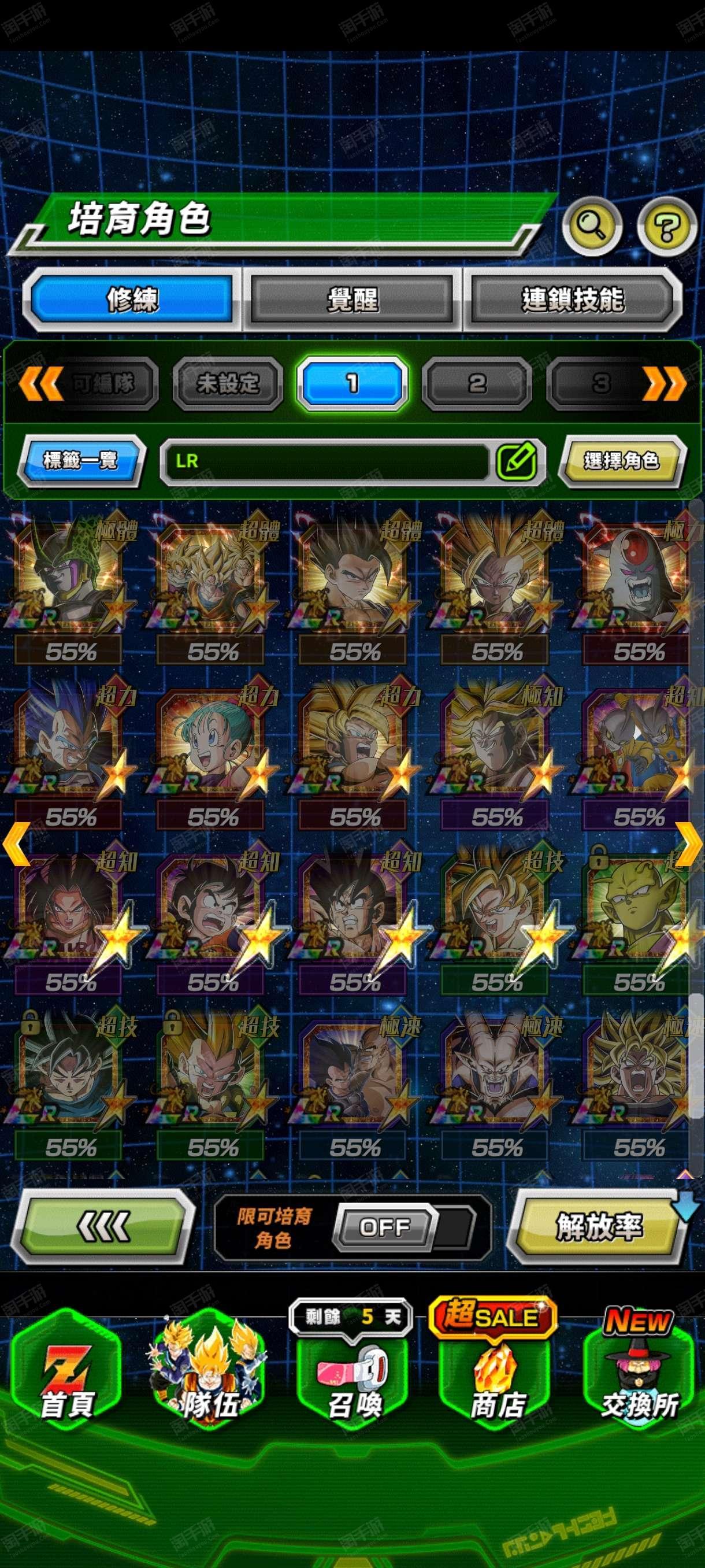Image resolution: width=705 pixels, height=1568 pixels.
Task: Open the 隊伍 team menu
Action: click(x=210, y=1369)
